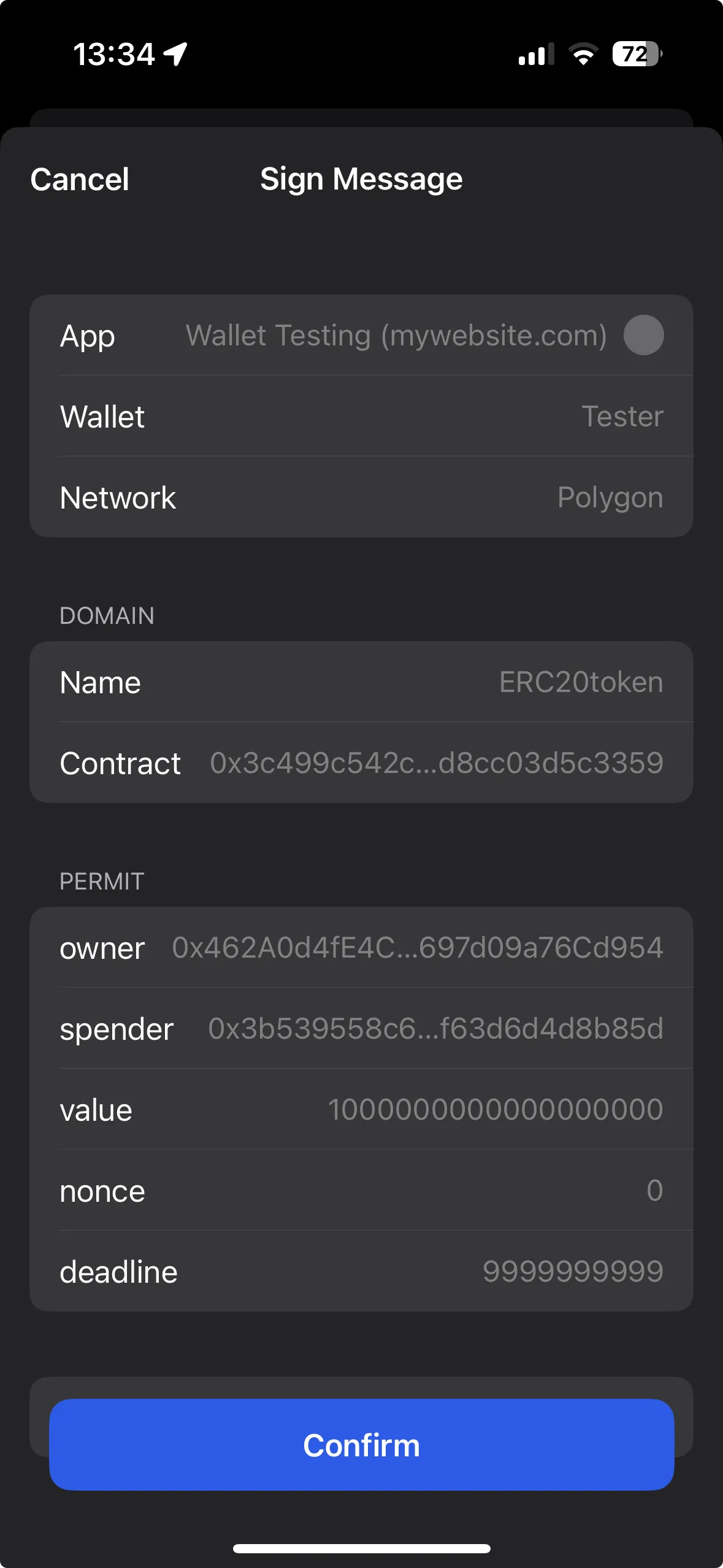
Task: Select the DOMAIN section header
Action: click(x=107, y=615)
